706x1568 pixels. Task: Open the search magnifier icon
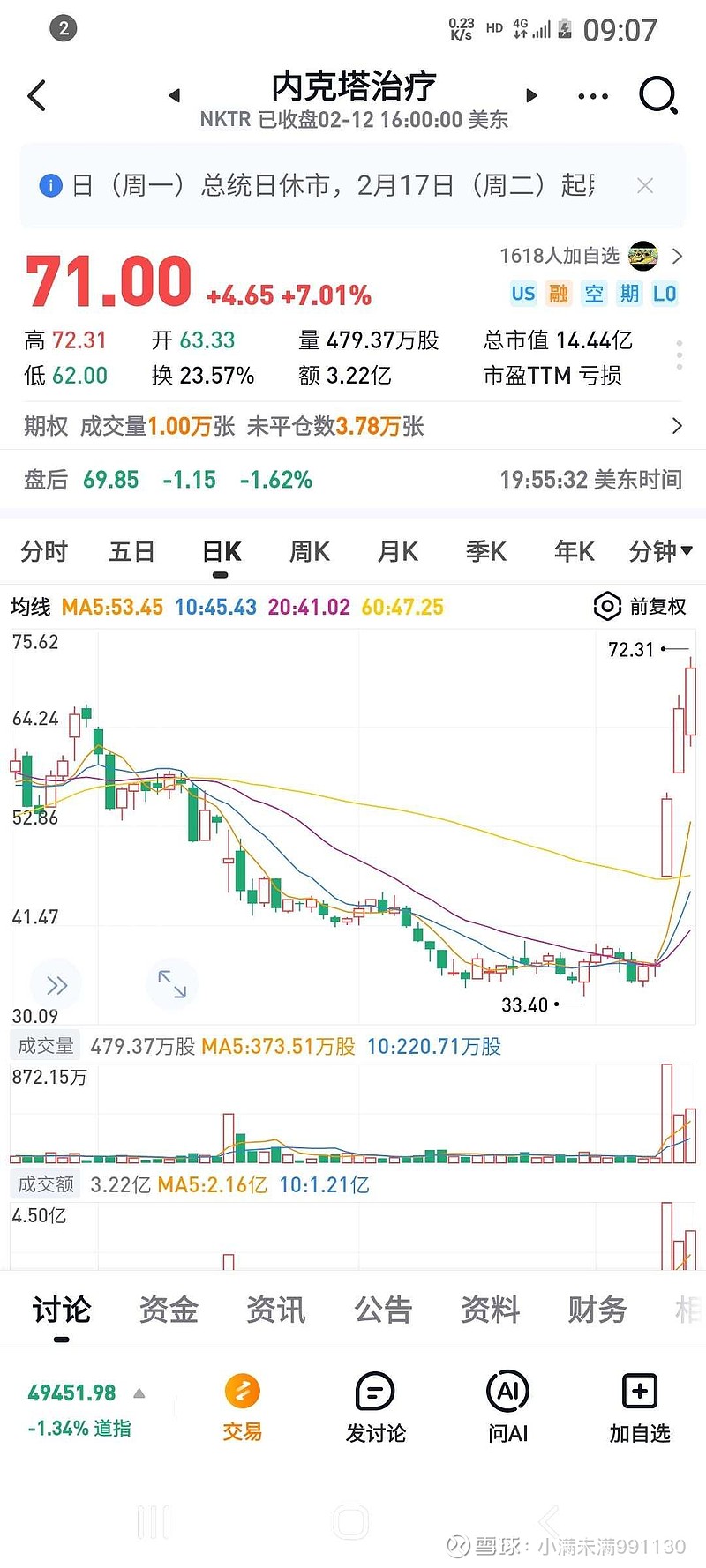(x=657, y=95)
